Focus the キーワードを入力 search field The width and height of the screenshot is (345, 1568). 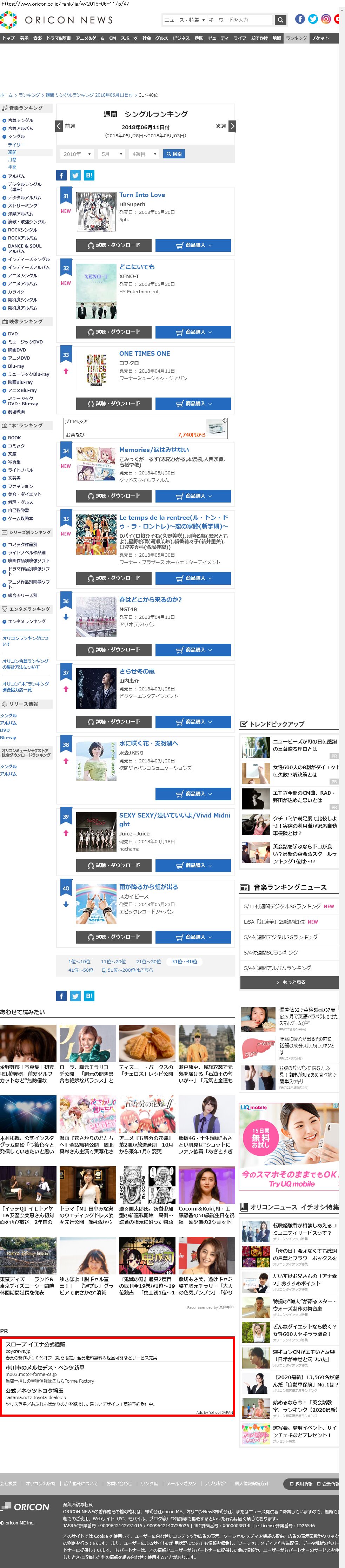click(x=239, y=20)
